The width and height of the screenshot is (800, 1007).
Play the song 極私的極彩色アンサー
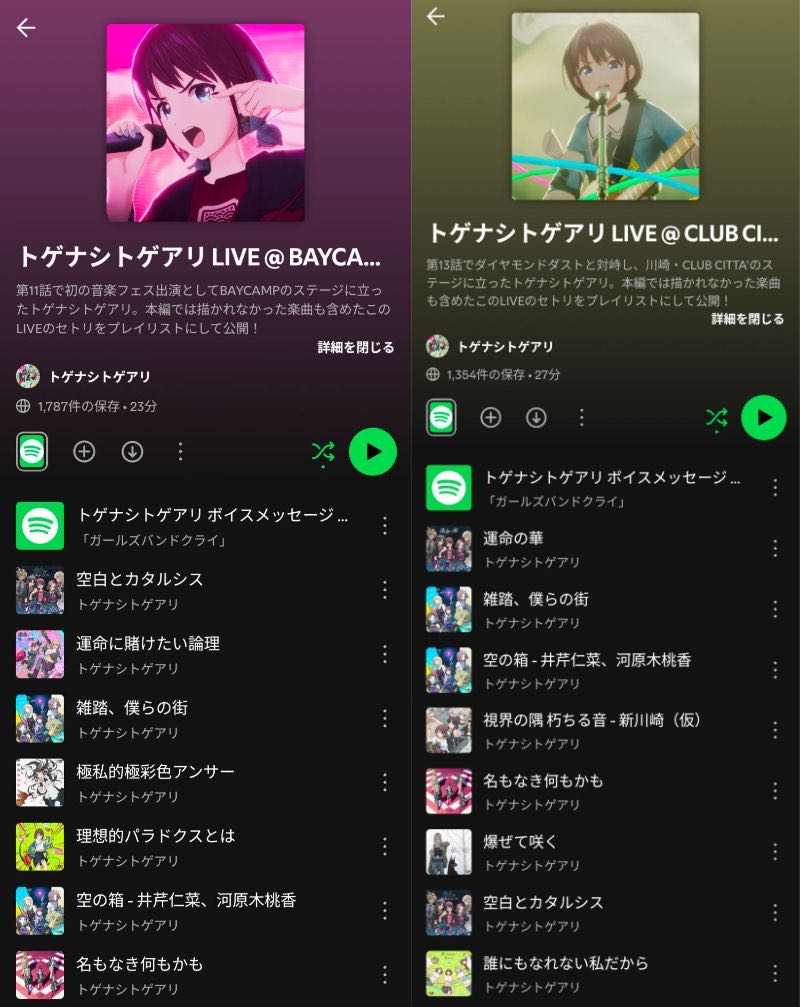(x=155, y=772)
